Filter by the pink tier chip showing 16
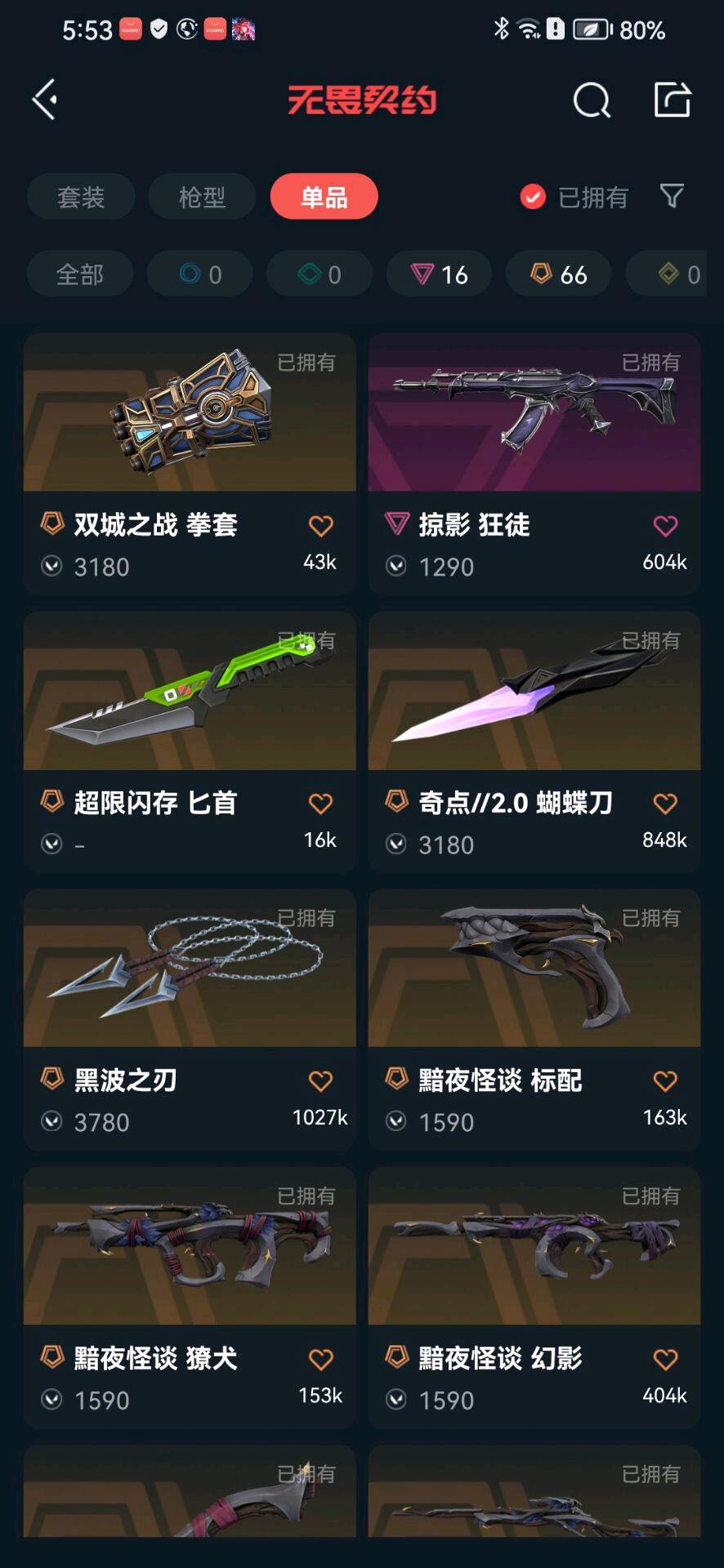 (439, 274)
